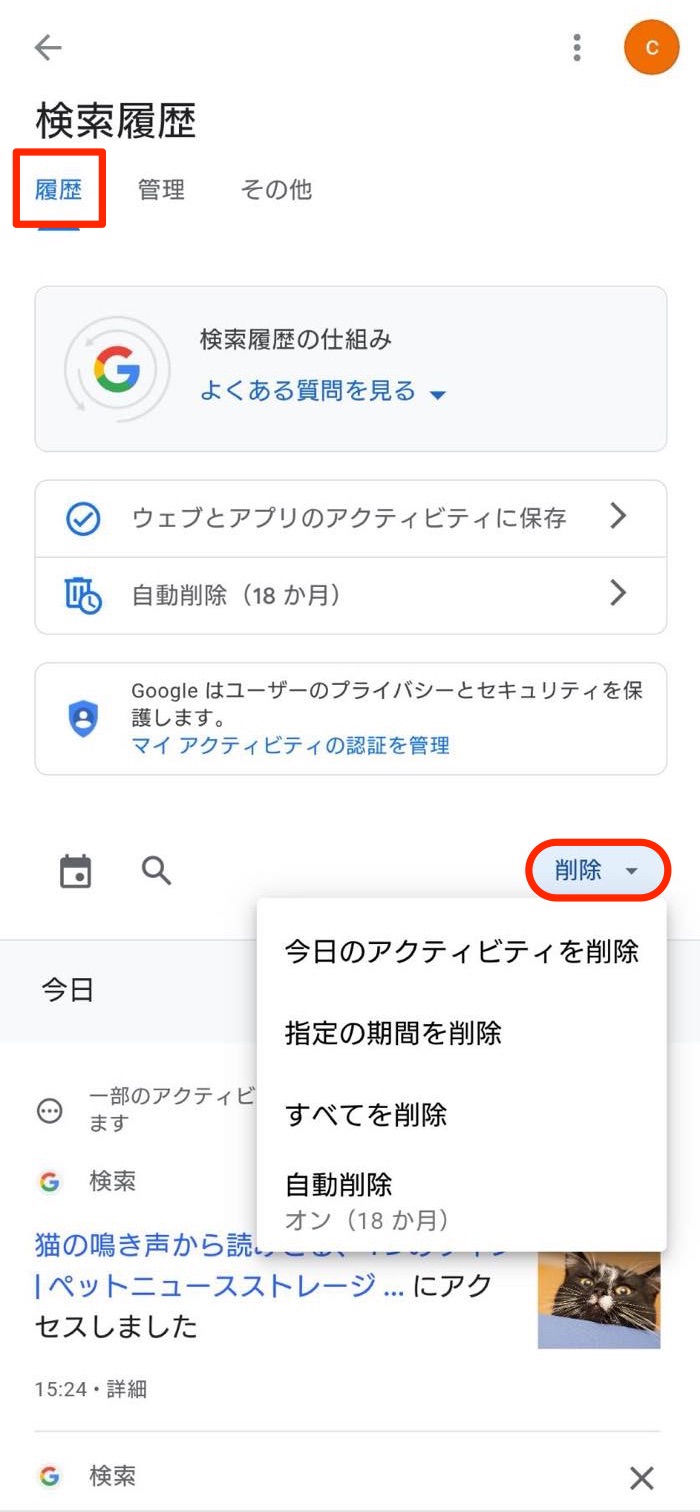Viewport: 700px width, 1512px height.
Task: Collapse the 削除 dropdown button
Action: click(x=597, y=871)
